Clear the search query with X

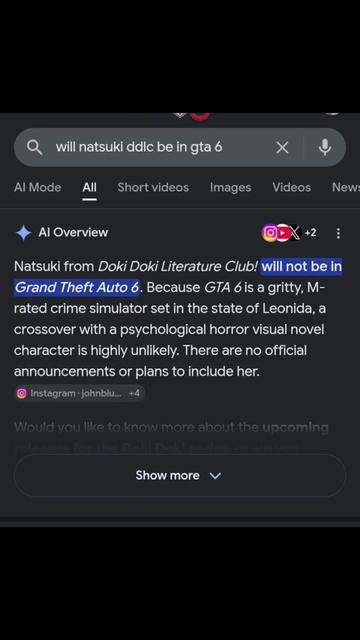pyautogui.click(x=282, y=147)
